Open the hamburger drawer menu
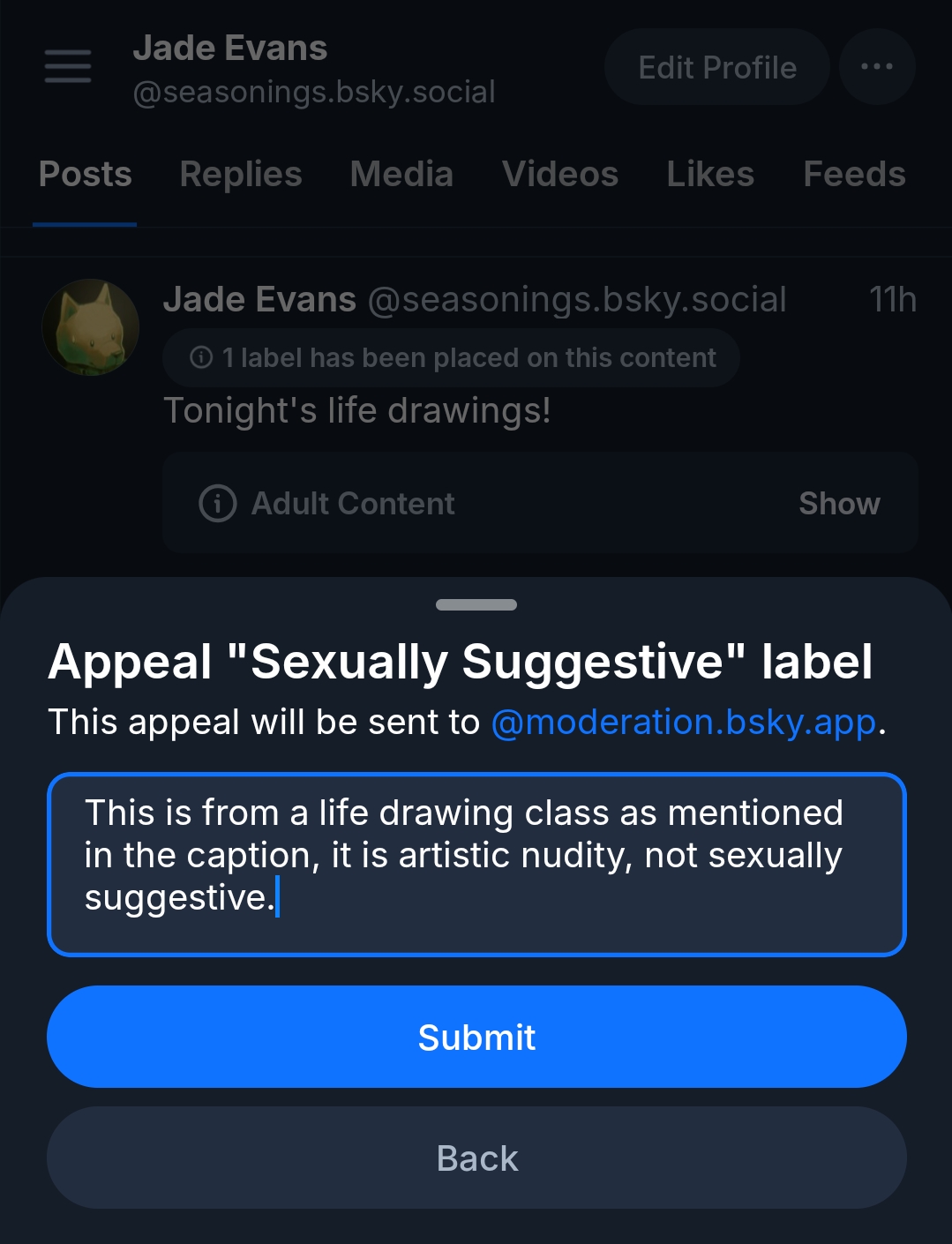The width and height of the screenshot is (952, 1244). pyautogui.click(x=68, y=66)
